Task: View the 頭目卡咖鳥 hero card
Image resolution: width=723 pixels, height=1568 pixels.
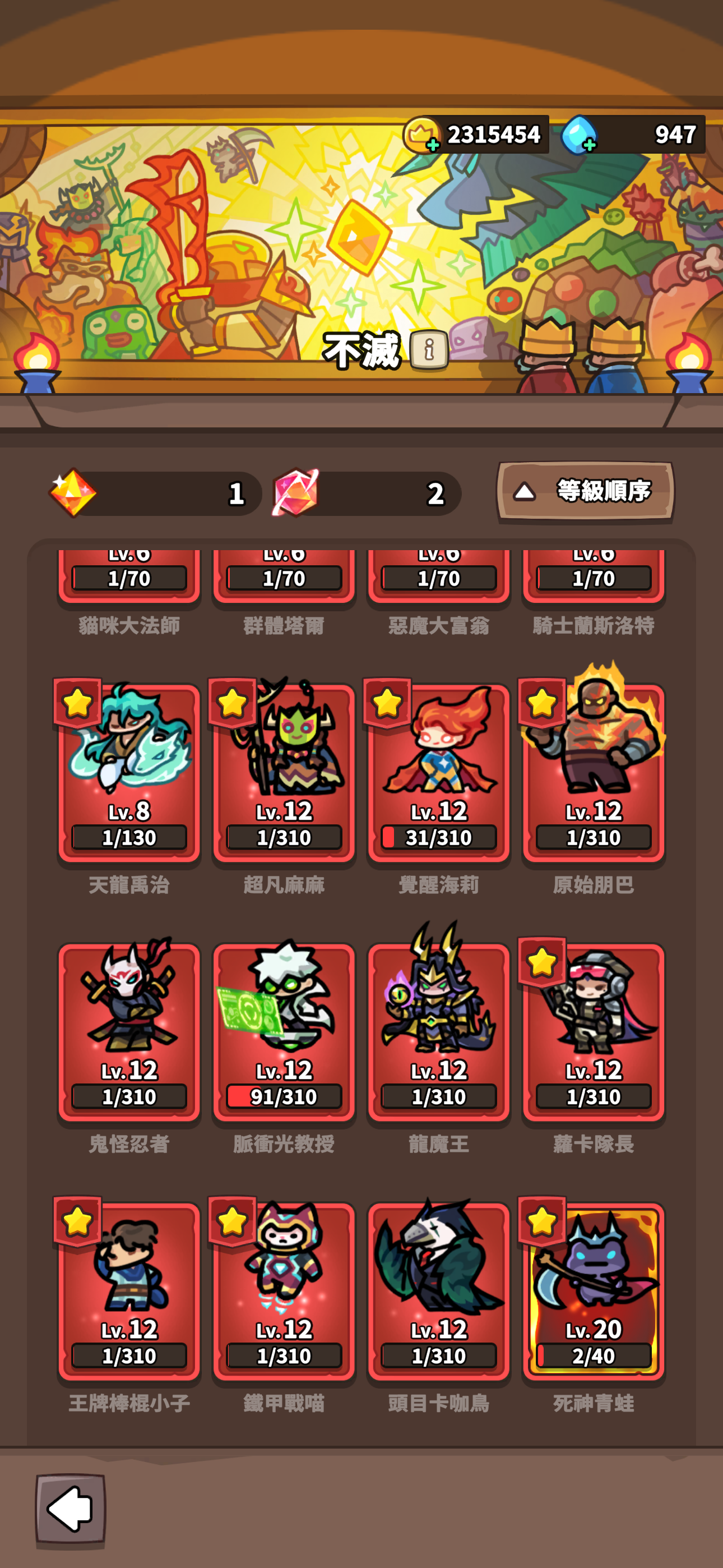Action: (x=439, y=1292)
